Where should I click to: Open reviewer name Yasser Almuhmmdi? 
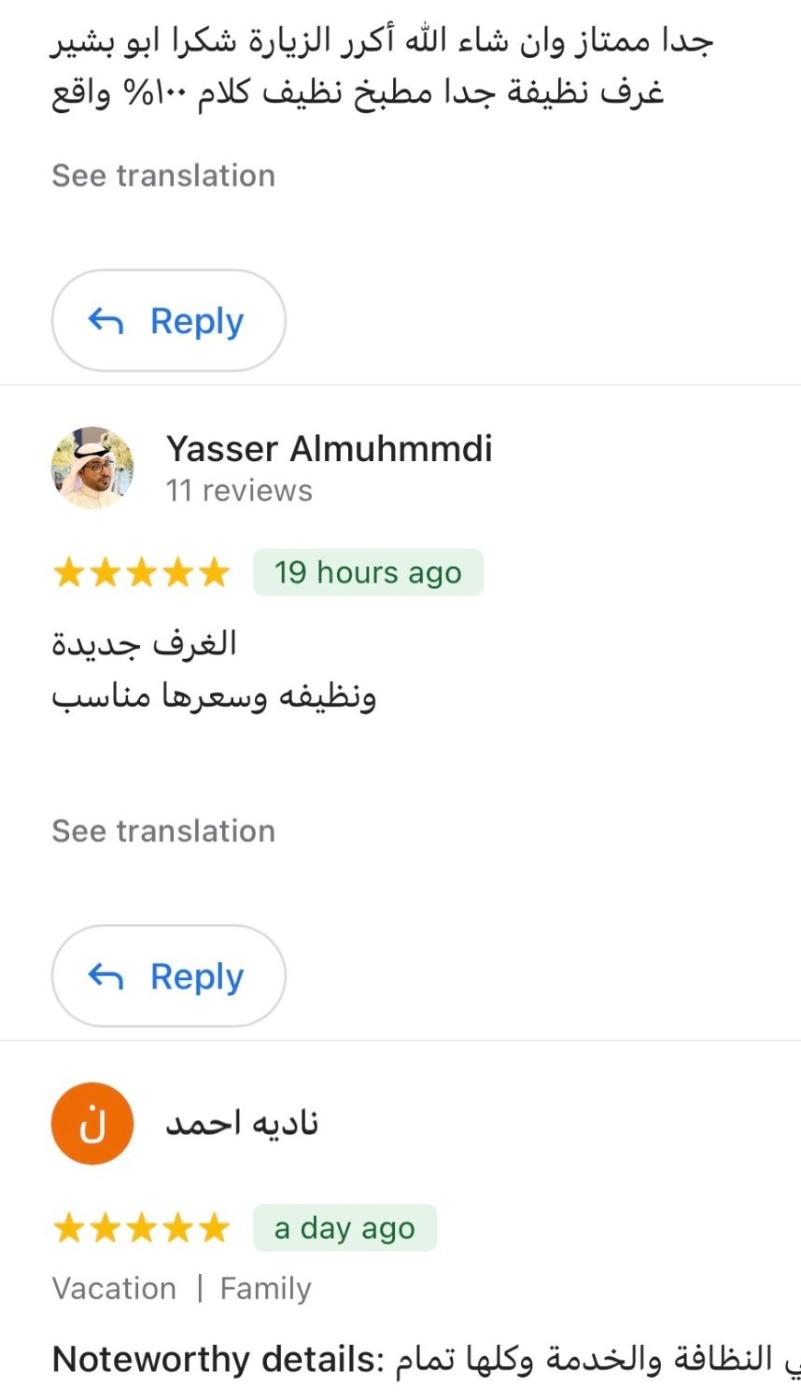coord(329,449)
